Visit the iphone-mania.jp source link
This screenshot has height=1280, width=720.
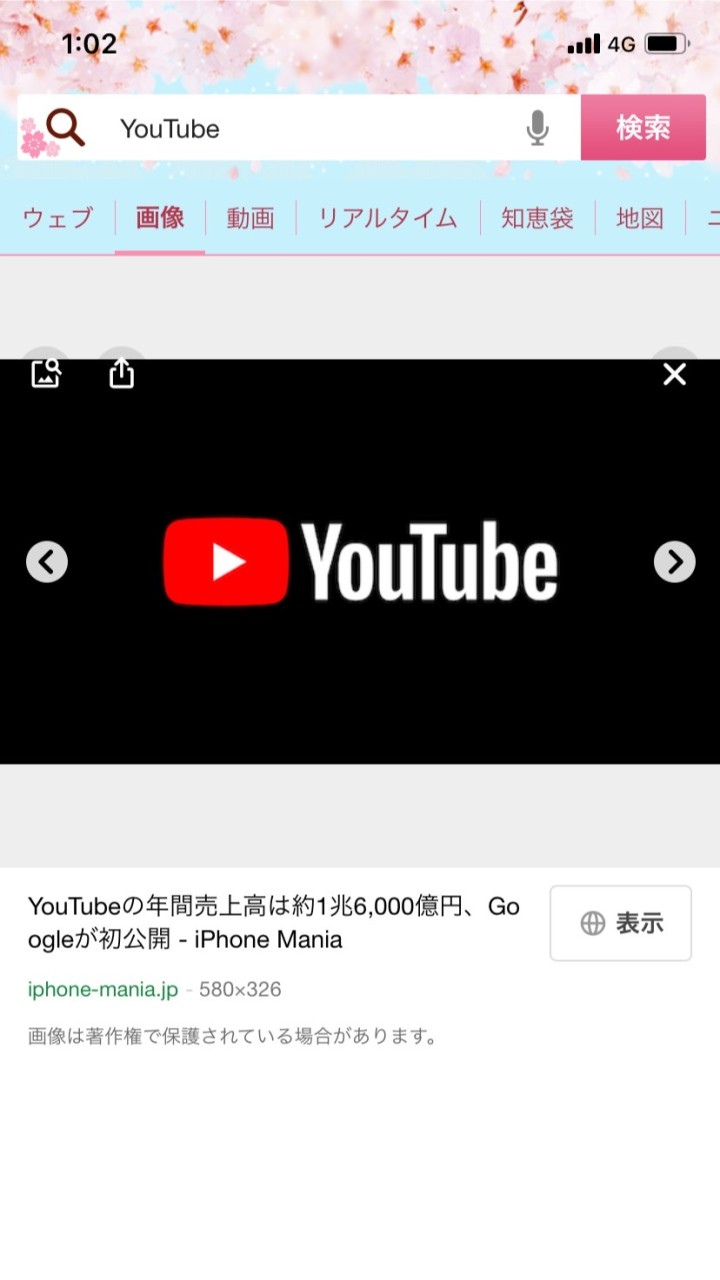[103, 990]
